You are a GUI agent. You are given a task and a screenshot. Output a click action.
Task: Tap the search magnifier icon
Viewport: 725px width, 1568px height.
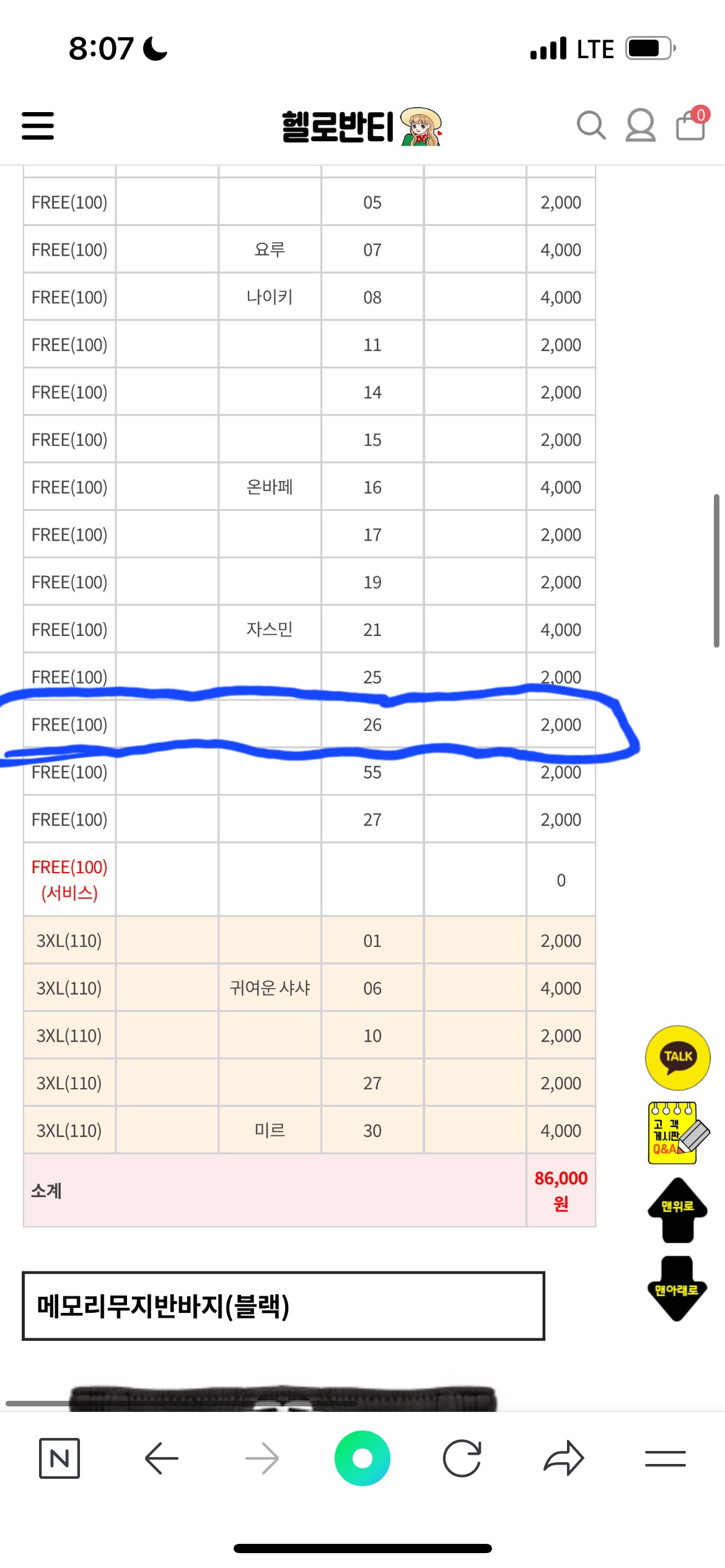pos(591,126)
